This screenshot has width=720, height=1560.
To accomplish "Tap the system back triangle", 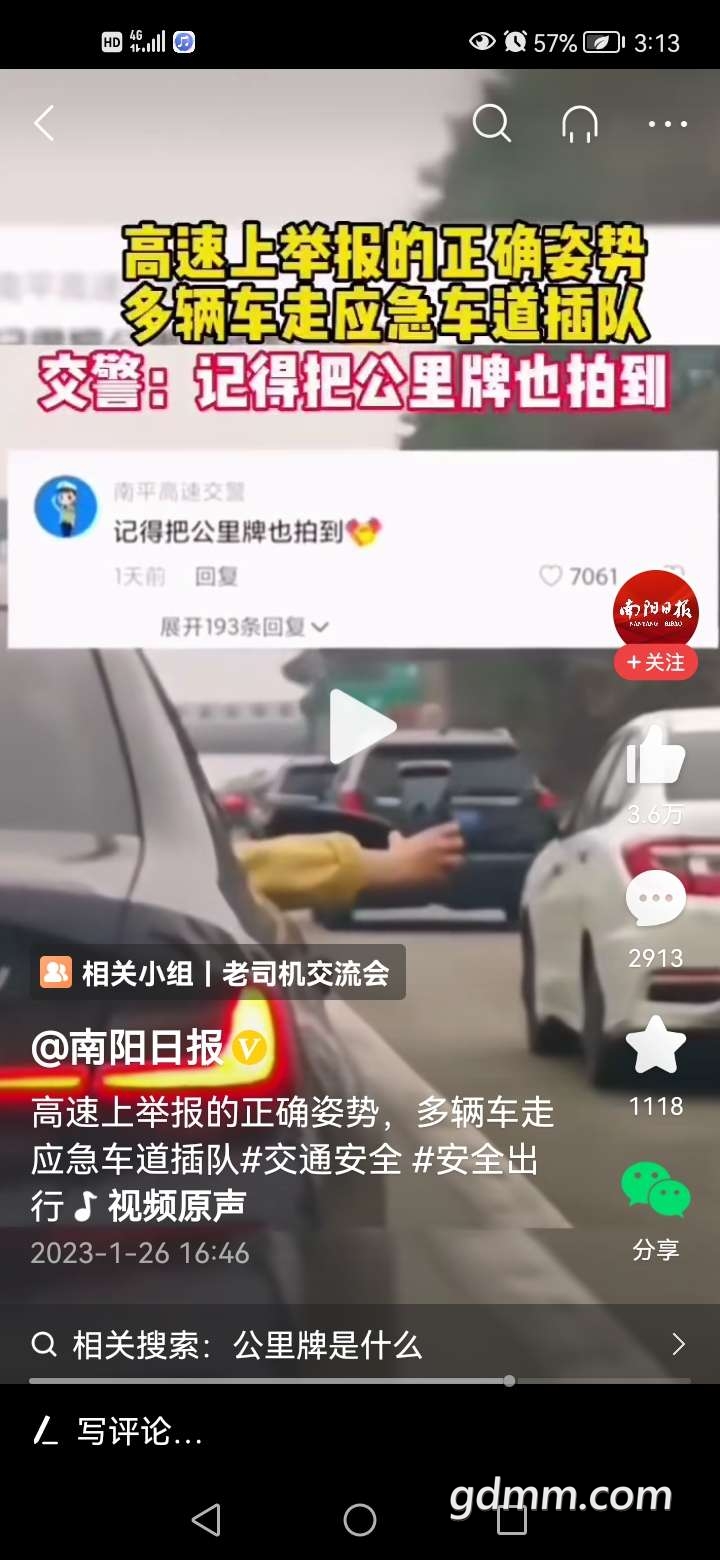I will 206,1521.
